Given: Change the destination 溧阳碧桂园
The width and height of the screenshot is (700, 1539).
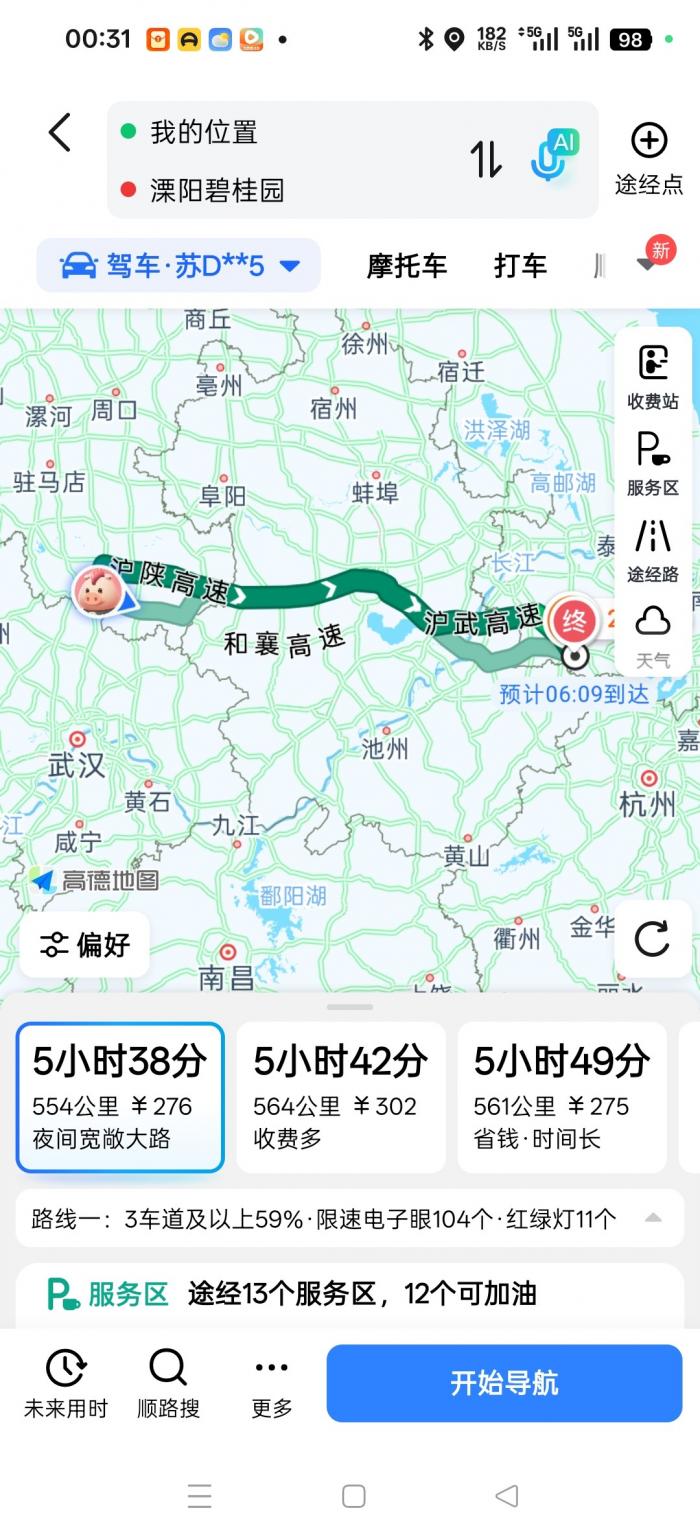Looking at the screenshot, I should [x=217, y=190].
